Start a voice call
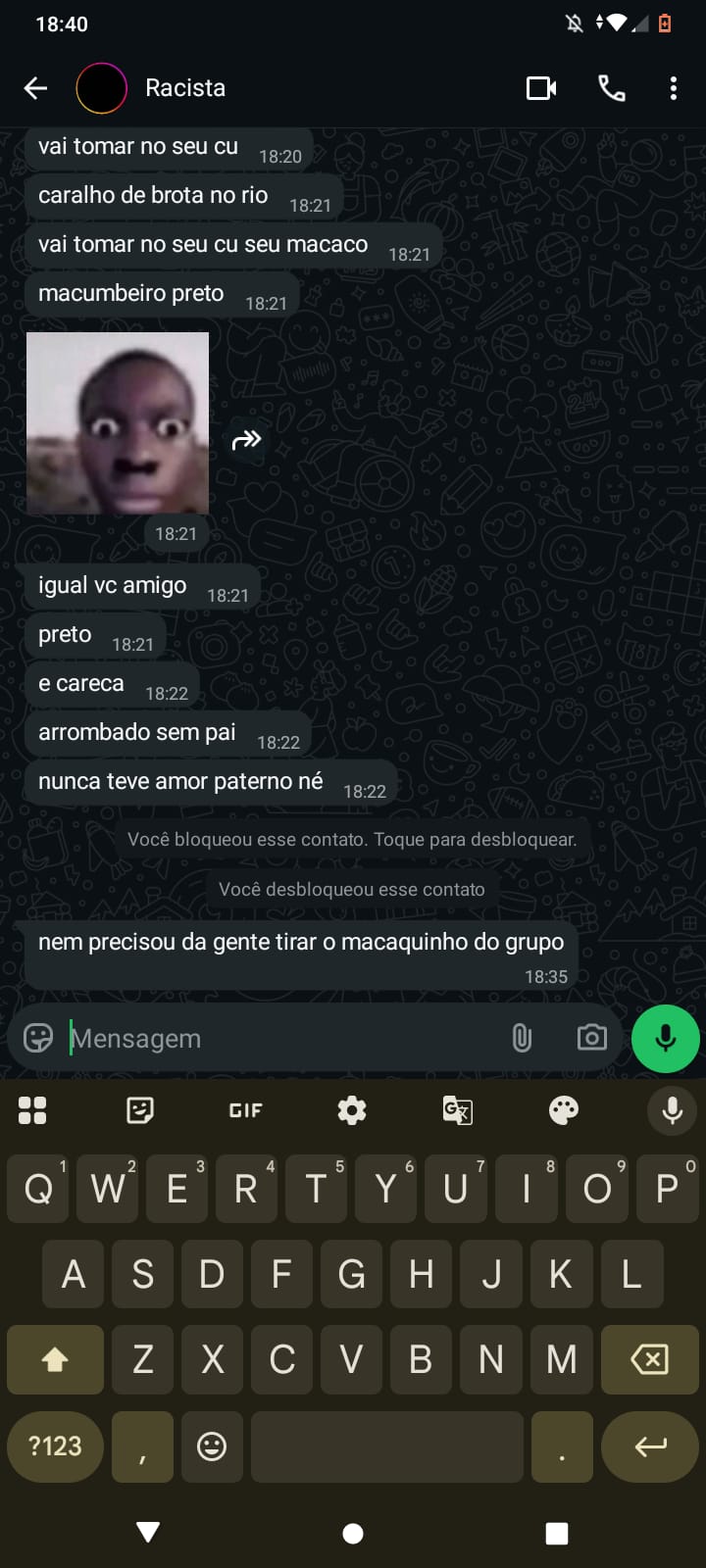The height and width of the screenshot is (1568, 706). 611,88
